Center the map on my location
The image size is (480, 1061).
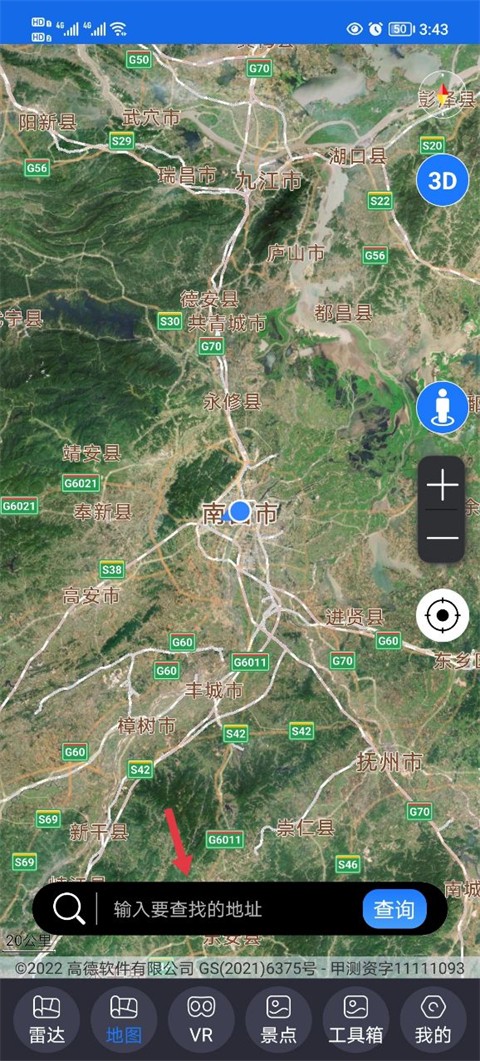pyautogui.click(x=442, y=616)
